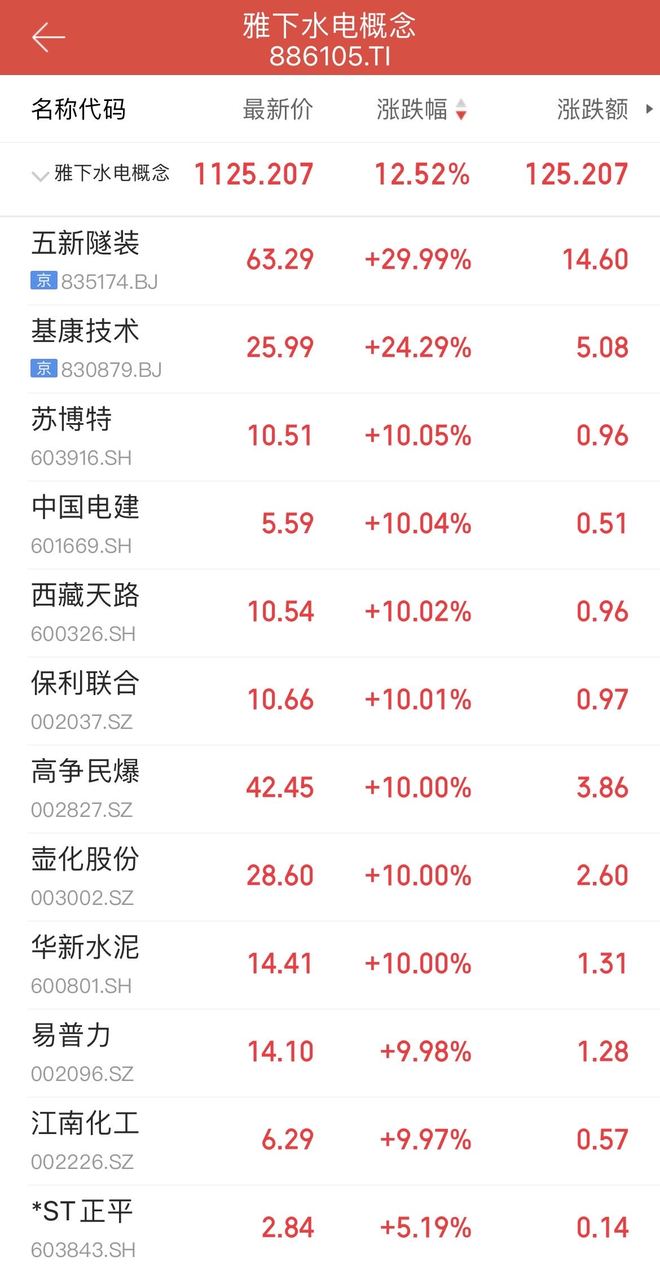Open the 易普力 stock row

(330, 1053)
